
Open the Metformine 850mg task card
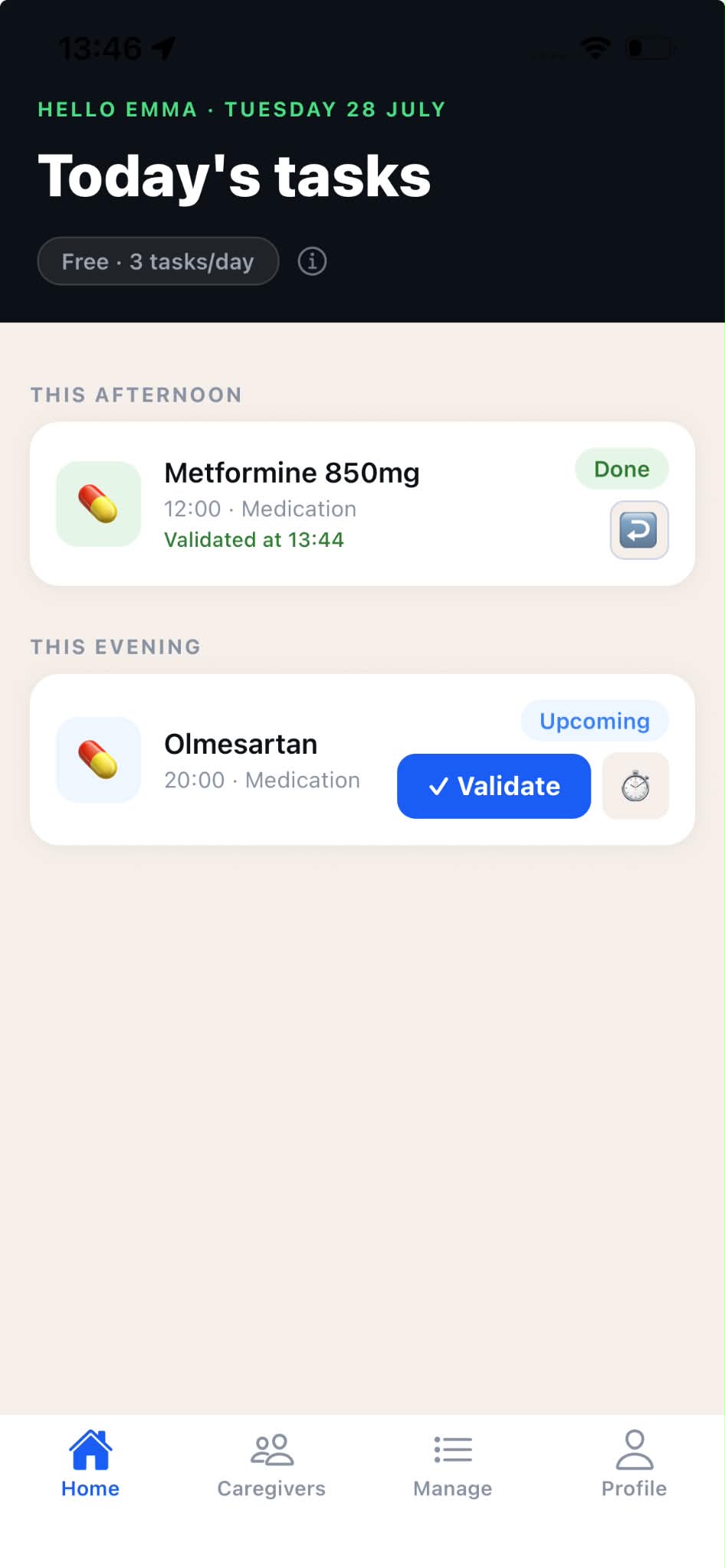click(x=362, y=504)
